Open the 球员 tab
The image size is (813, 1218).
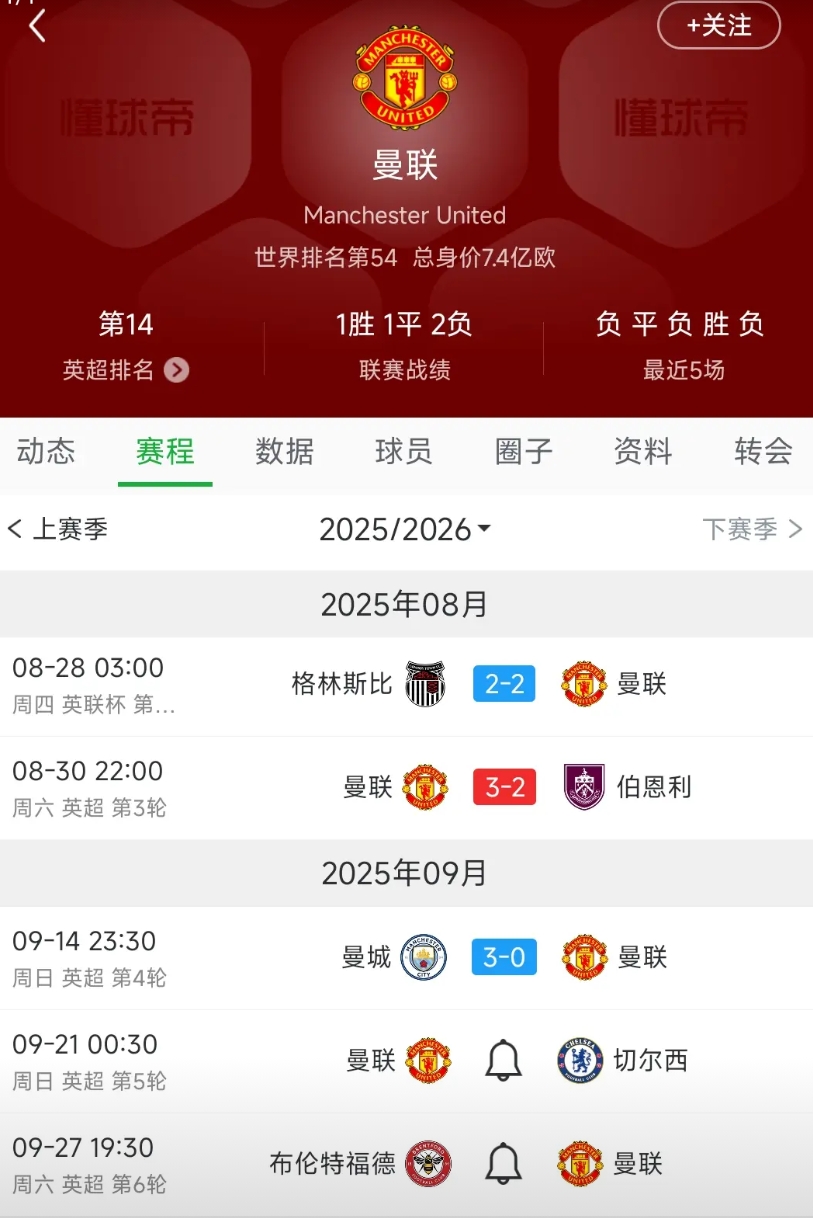404,451
